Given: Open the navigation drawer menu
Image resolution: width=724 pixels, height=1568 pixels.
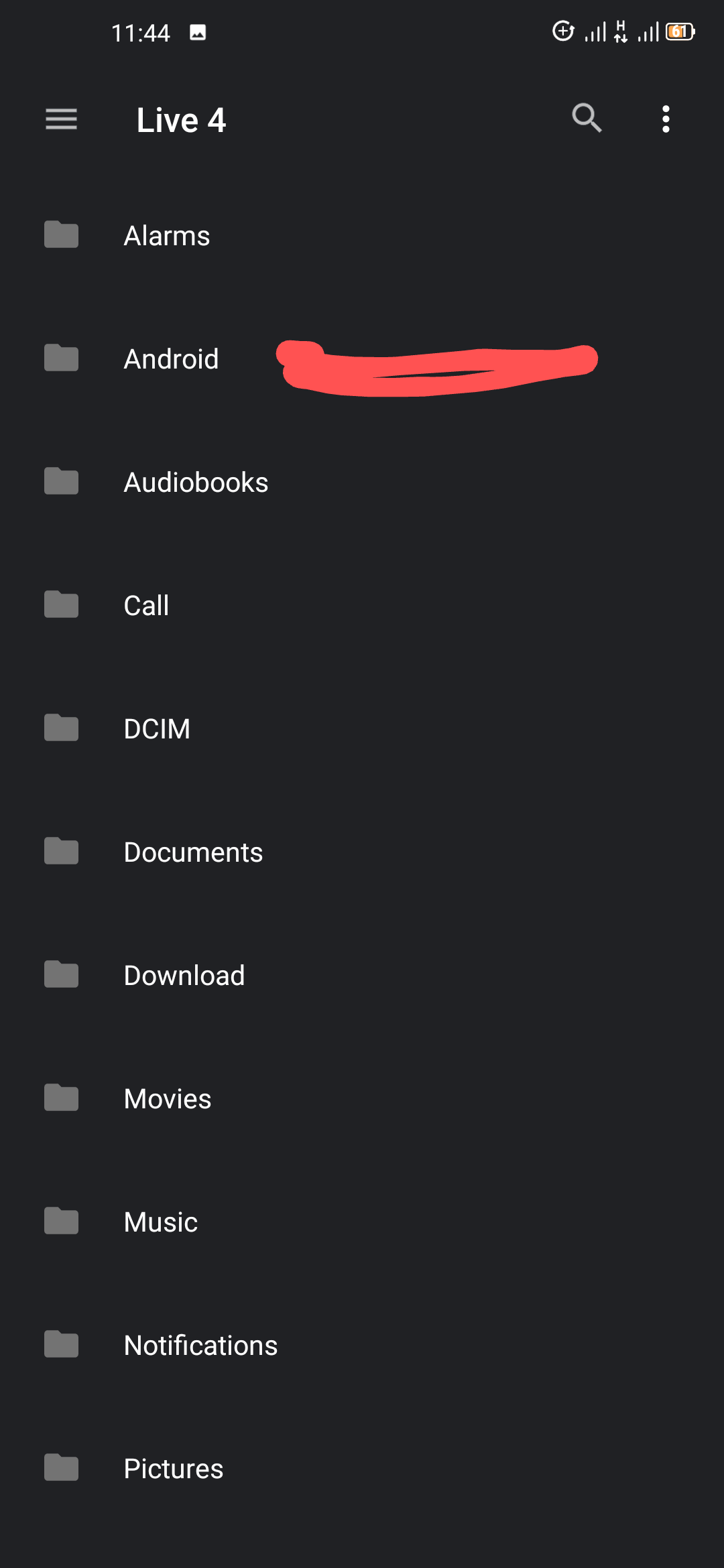Looking at the screenshot, I should click(x=61, y=119).
